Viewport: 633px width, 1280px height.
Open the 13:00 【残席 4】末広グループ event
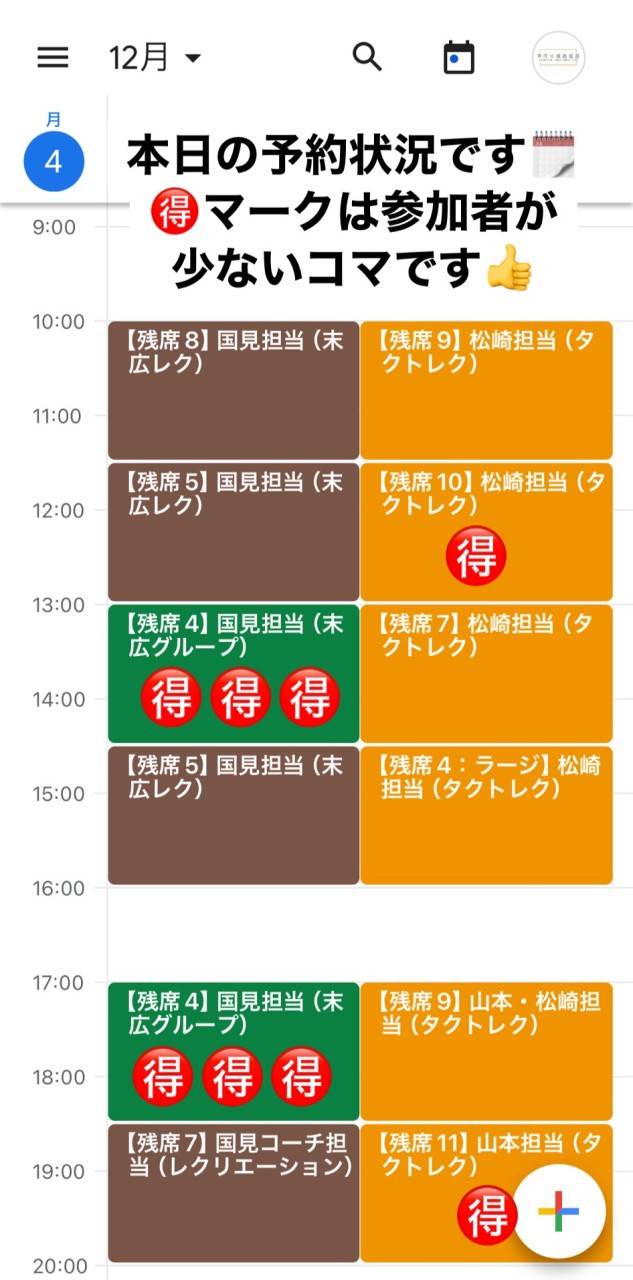click(x=234, y=673)
